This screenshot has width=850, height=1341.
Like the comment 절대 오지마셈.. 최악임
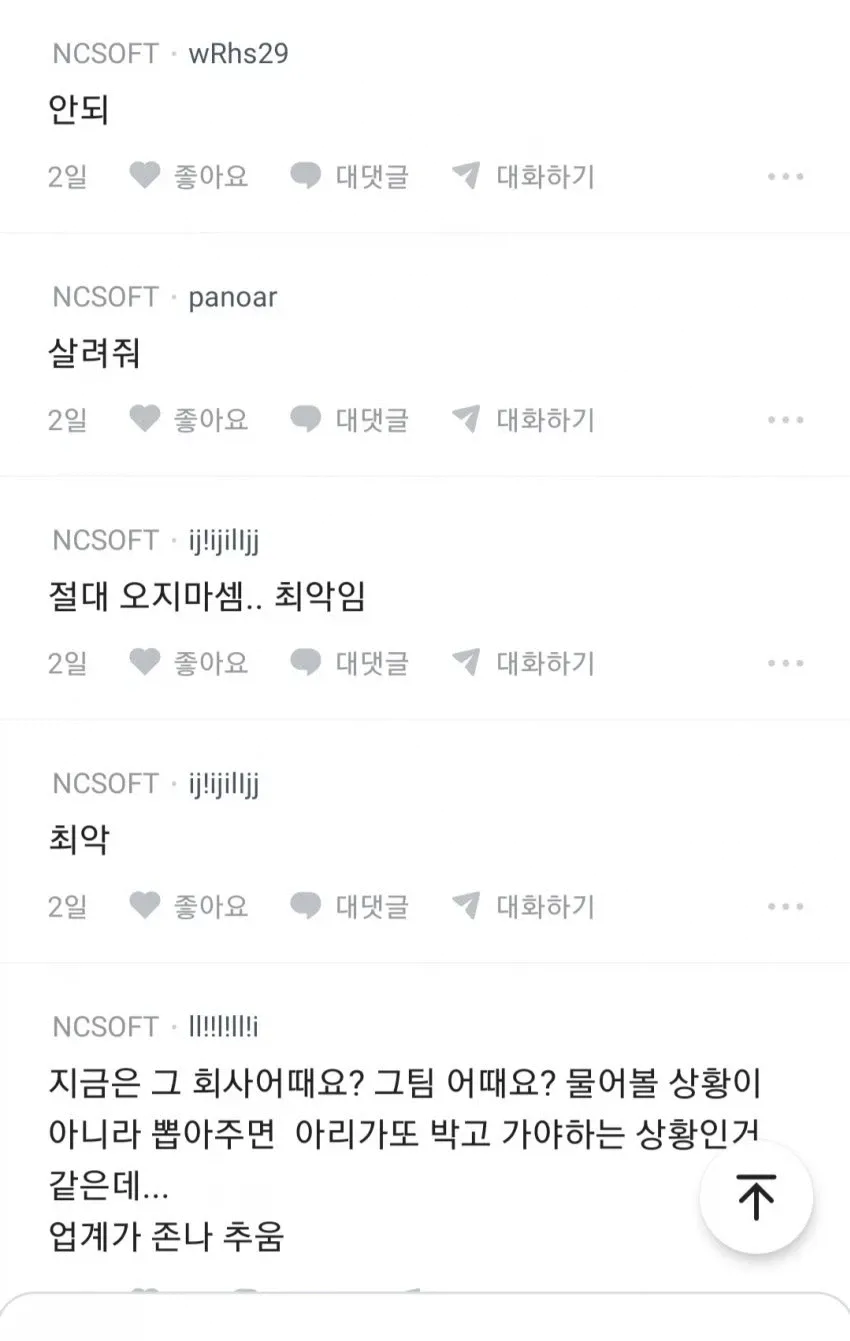pyautogui.click(x=188, y=663)
